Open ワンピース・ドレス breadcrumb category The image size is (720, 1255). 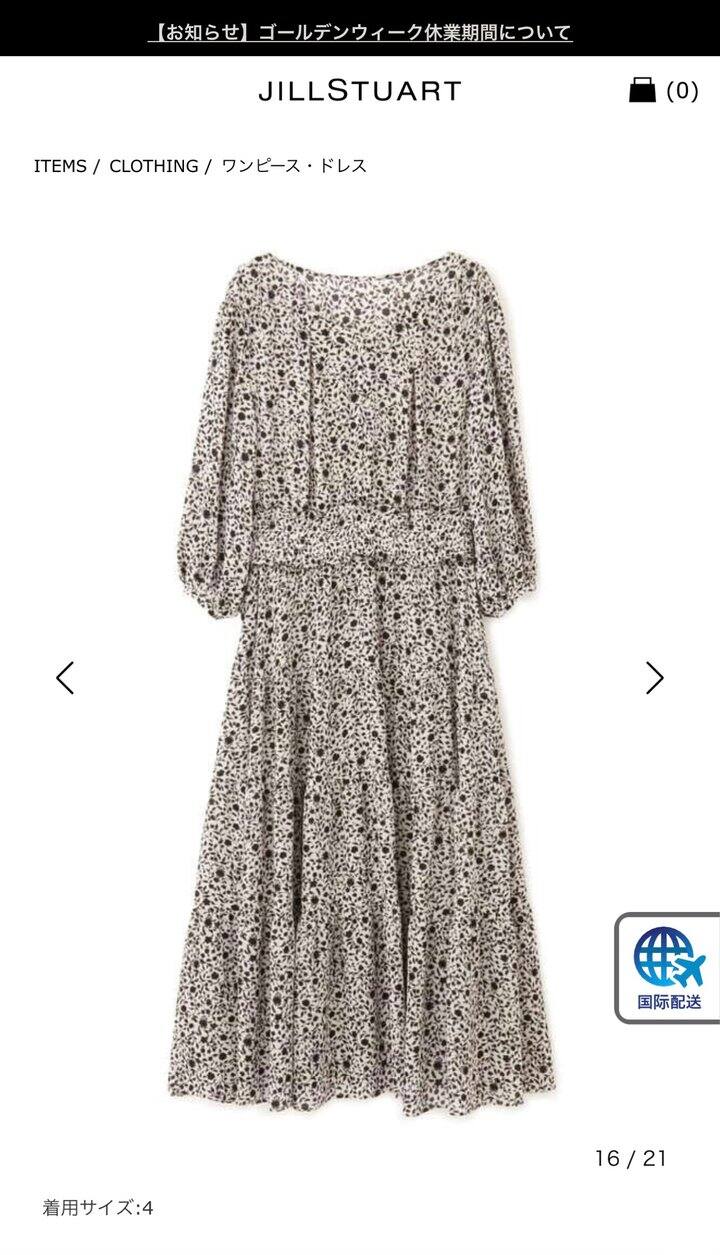click(x=294, y=166)
